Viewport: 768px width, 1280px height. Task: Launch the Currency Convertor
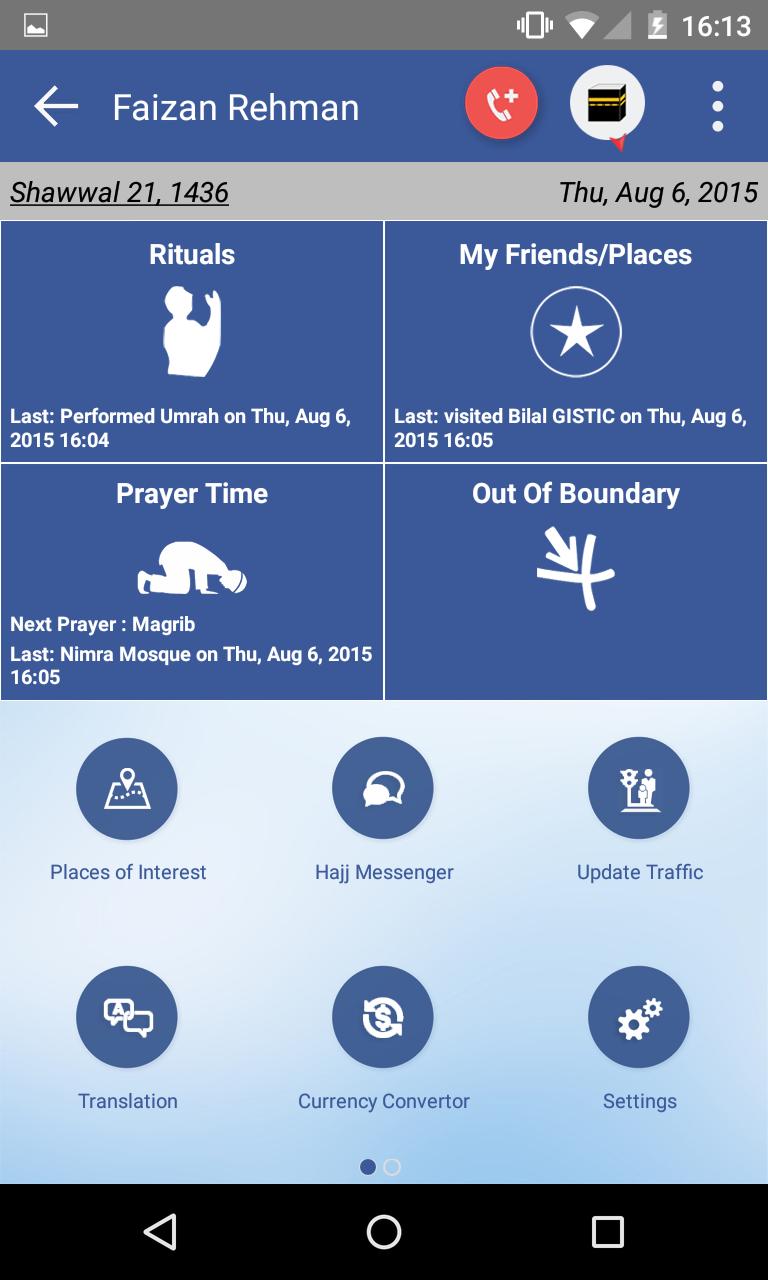383,1017
